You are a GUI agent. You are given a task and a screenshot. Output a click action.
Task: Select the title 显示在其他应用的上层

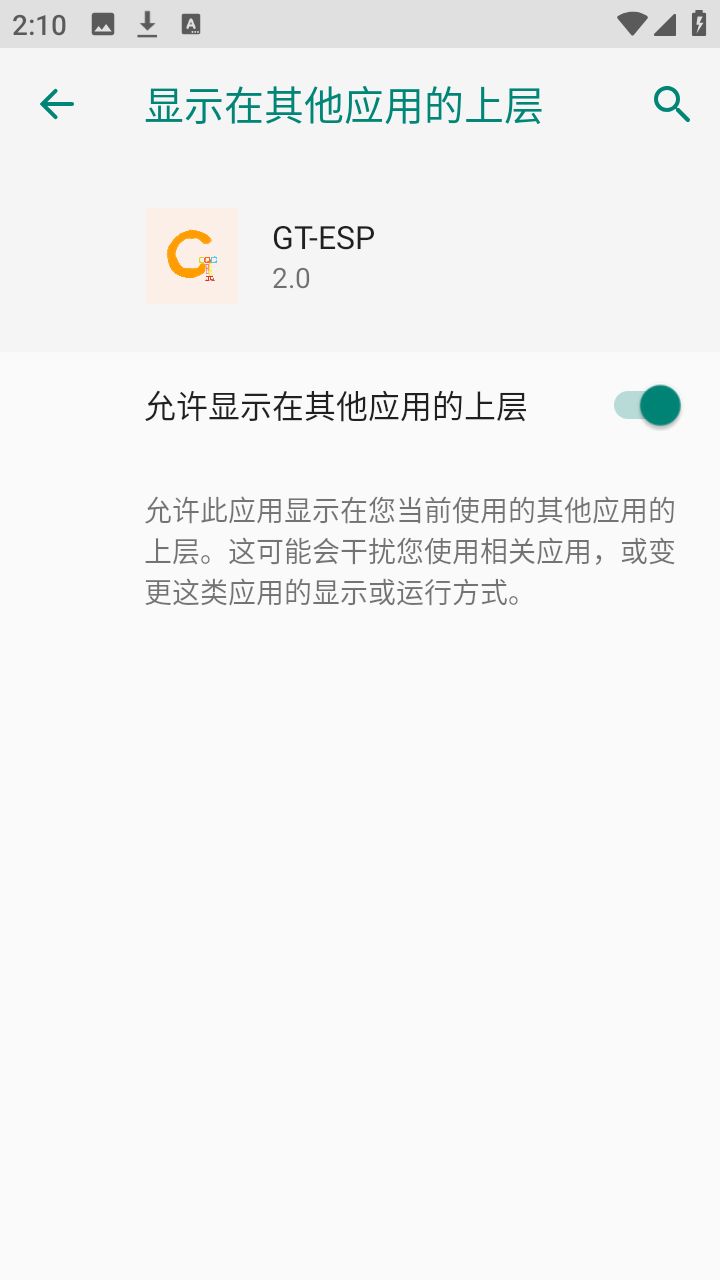[x=345, y=103]
